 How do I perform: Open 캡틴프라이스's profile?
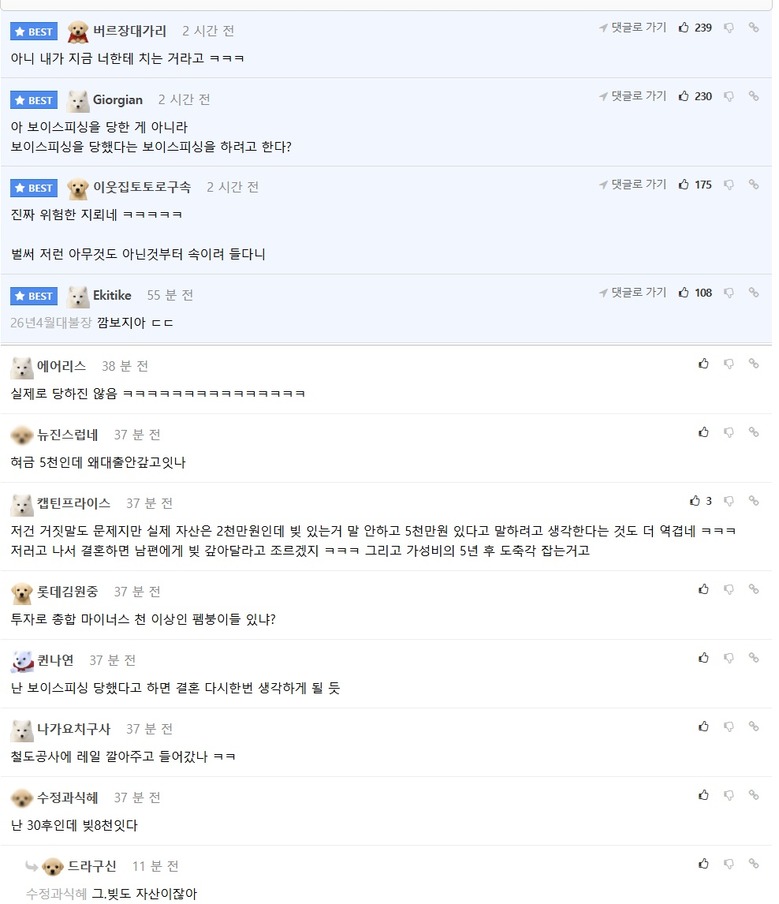coord(74,503)
